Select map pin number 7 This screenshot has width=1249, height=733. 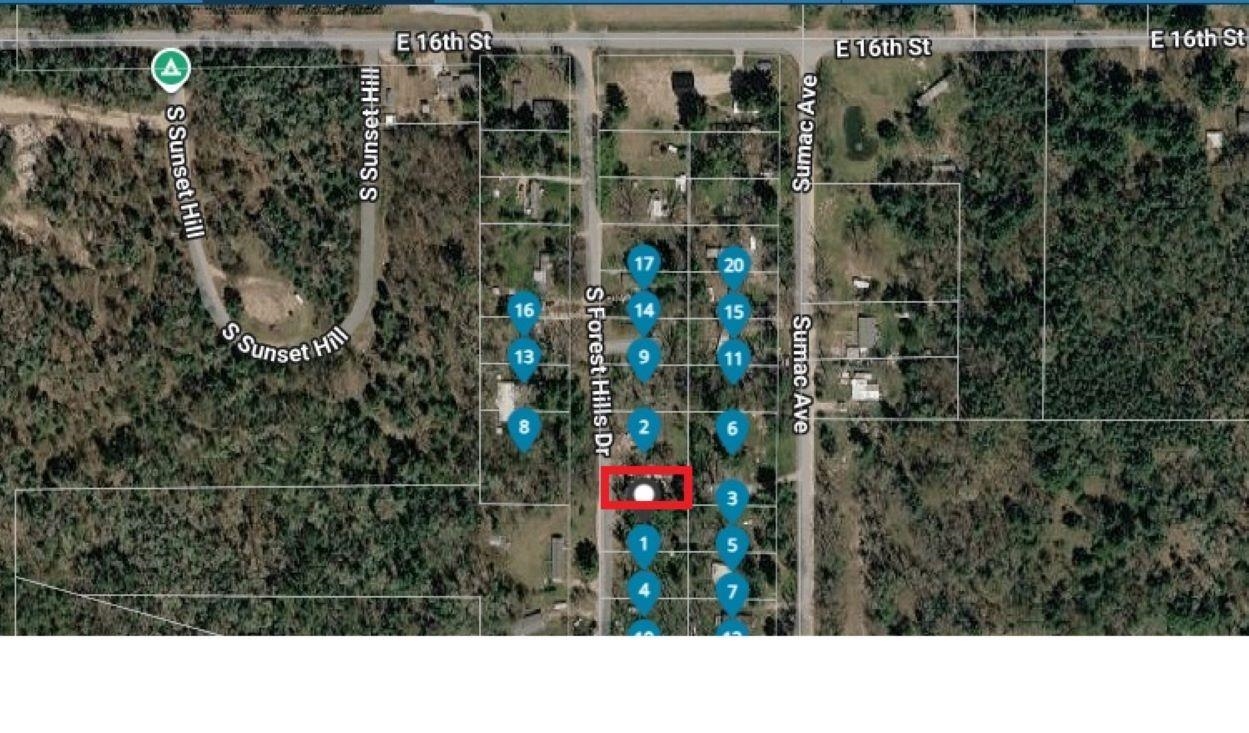(733, 592)
